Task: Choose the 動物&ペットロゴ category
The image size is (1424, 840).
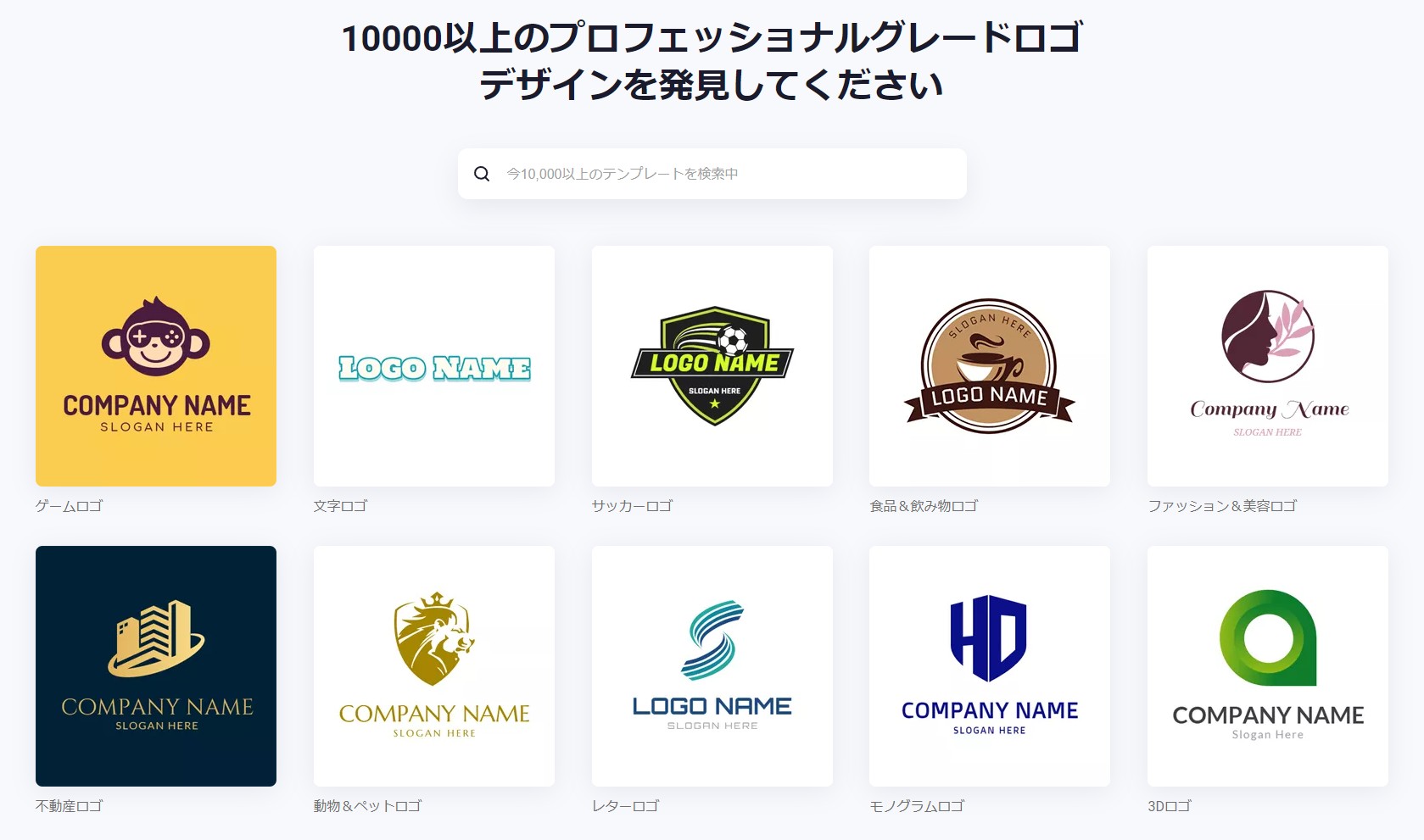Action: [x=434, y=666]
